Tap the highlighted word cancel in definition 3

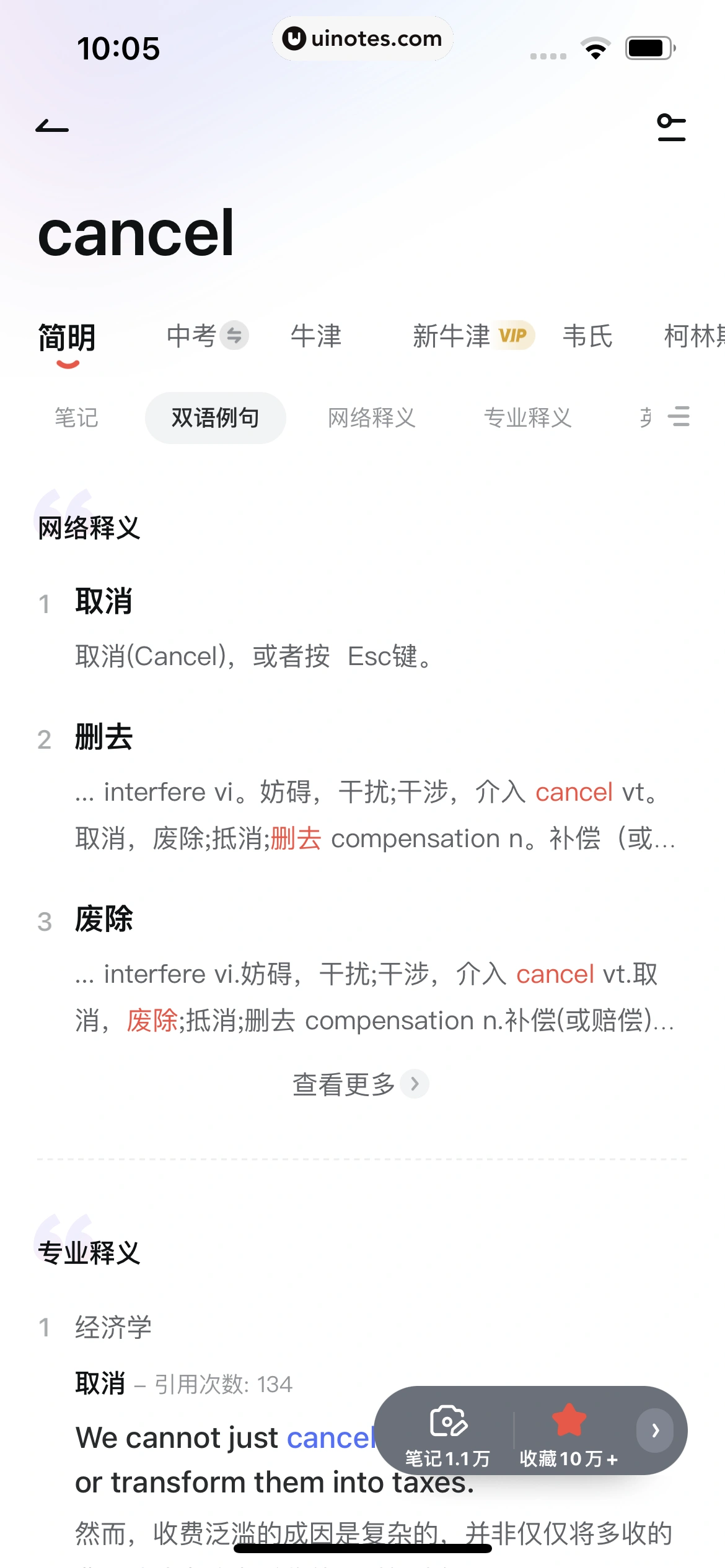(554, 973)
